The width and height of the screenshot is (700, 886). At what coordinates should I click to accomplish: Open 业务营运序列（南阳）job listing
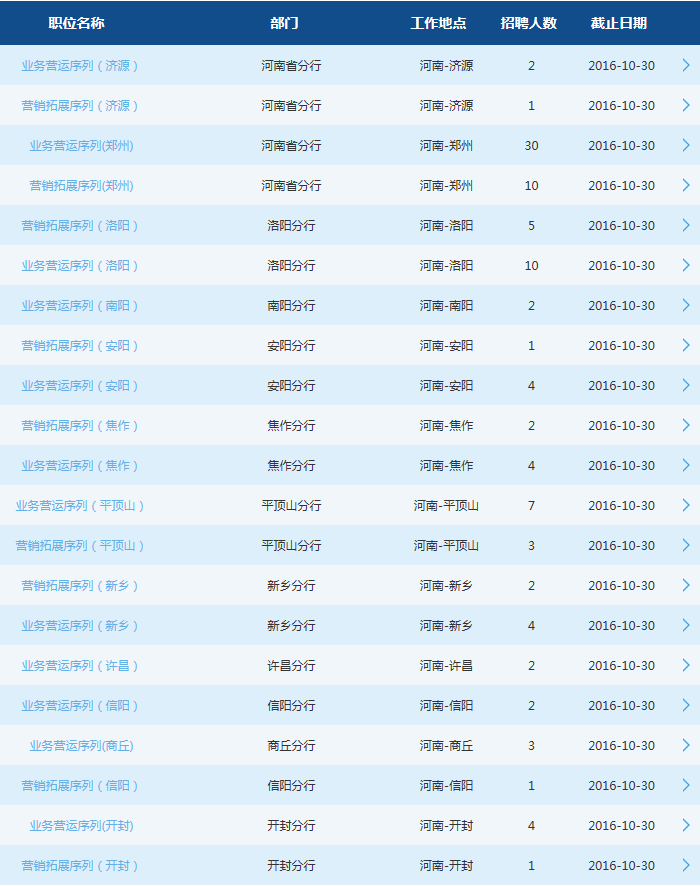80,306
